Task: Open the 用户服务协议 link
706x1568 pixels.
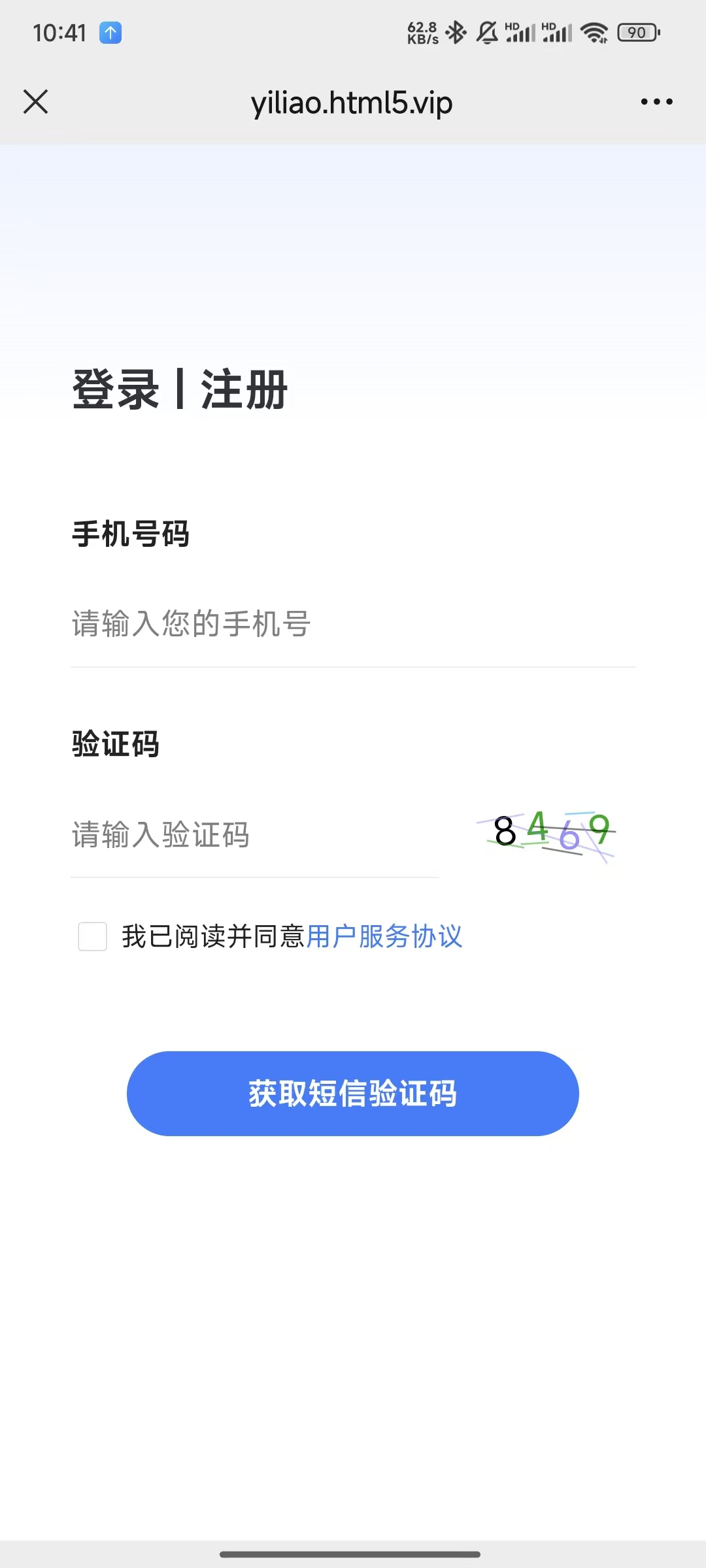Action: 384,936
